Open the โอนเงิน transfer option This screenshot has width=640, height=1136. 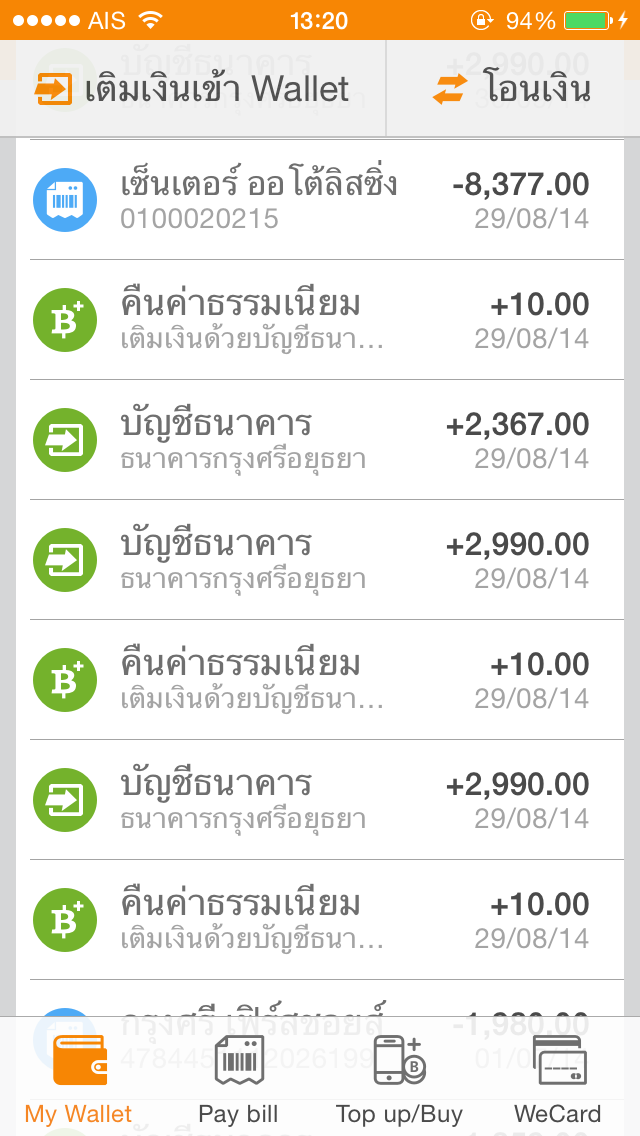tap(512, 89)
